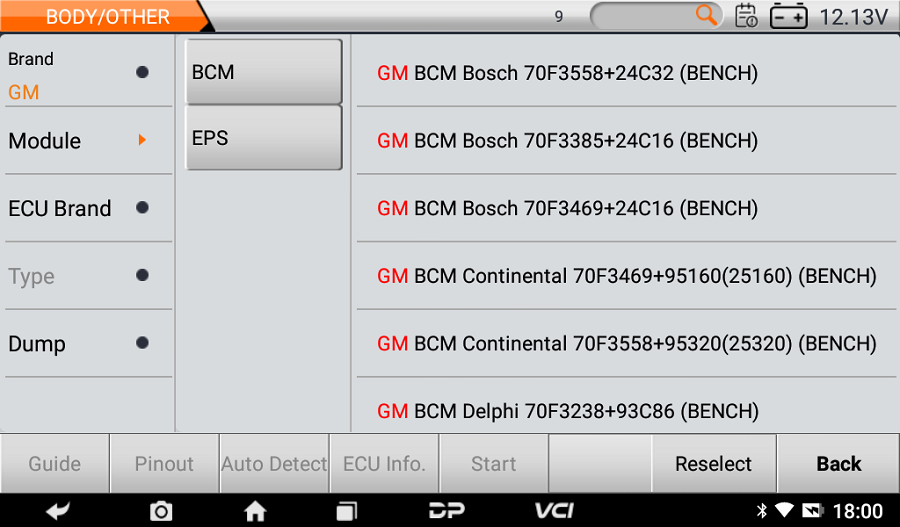Tap the Reselect button
Image resolution: width=900 pixels, height=527 pixels.
tap(713, 464)
